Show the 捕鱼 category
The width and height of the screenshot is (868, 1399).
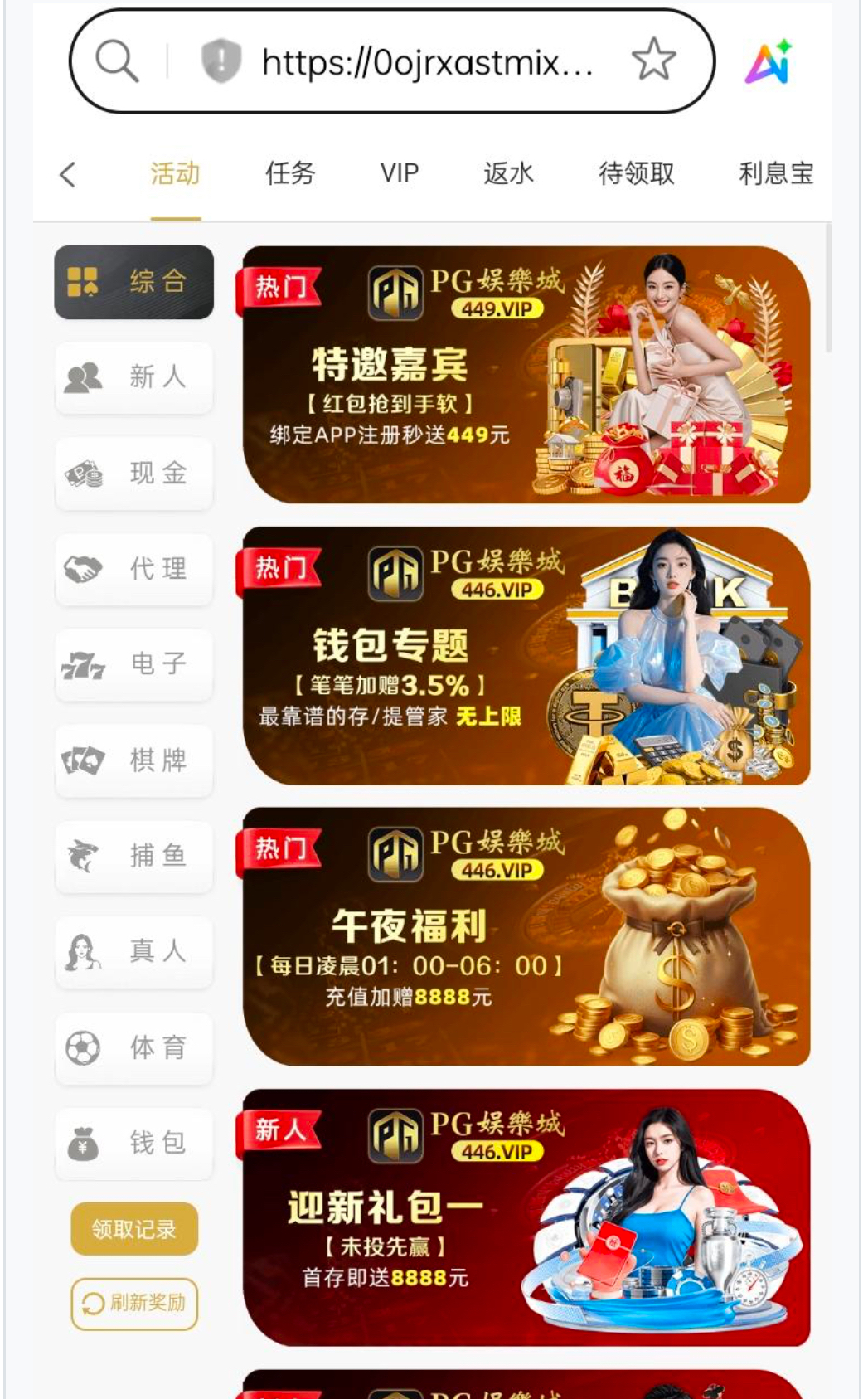click(133, 856)
